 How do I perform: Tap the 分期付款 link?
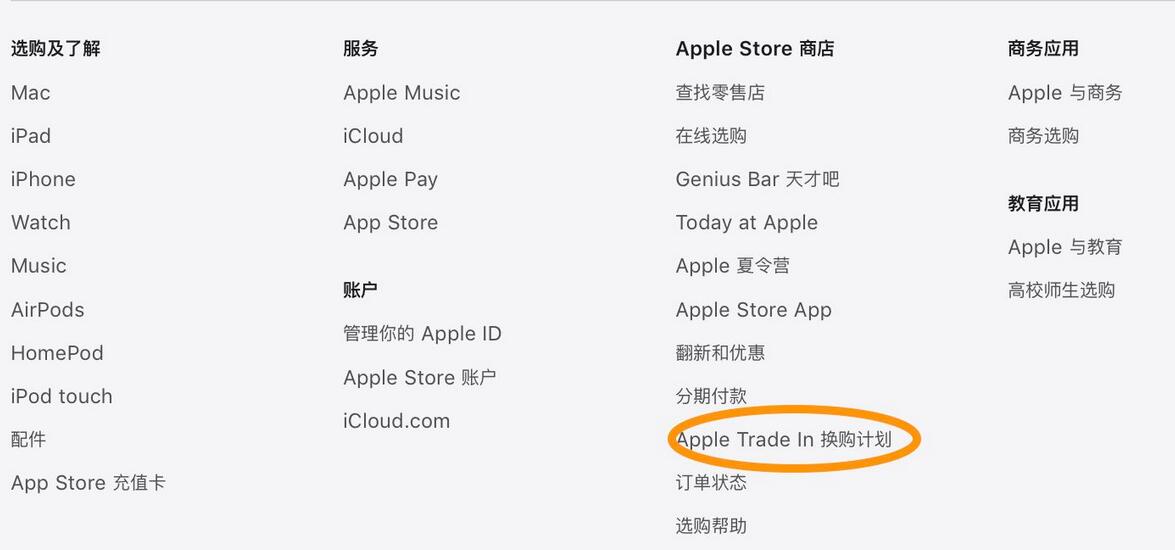click(711, 397)
